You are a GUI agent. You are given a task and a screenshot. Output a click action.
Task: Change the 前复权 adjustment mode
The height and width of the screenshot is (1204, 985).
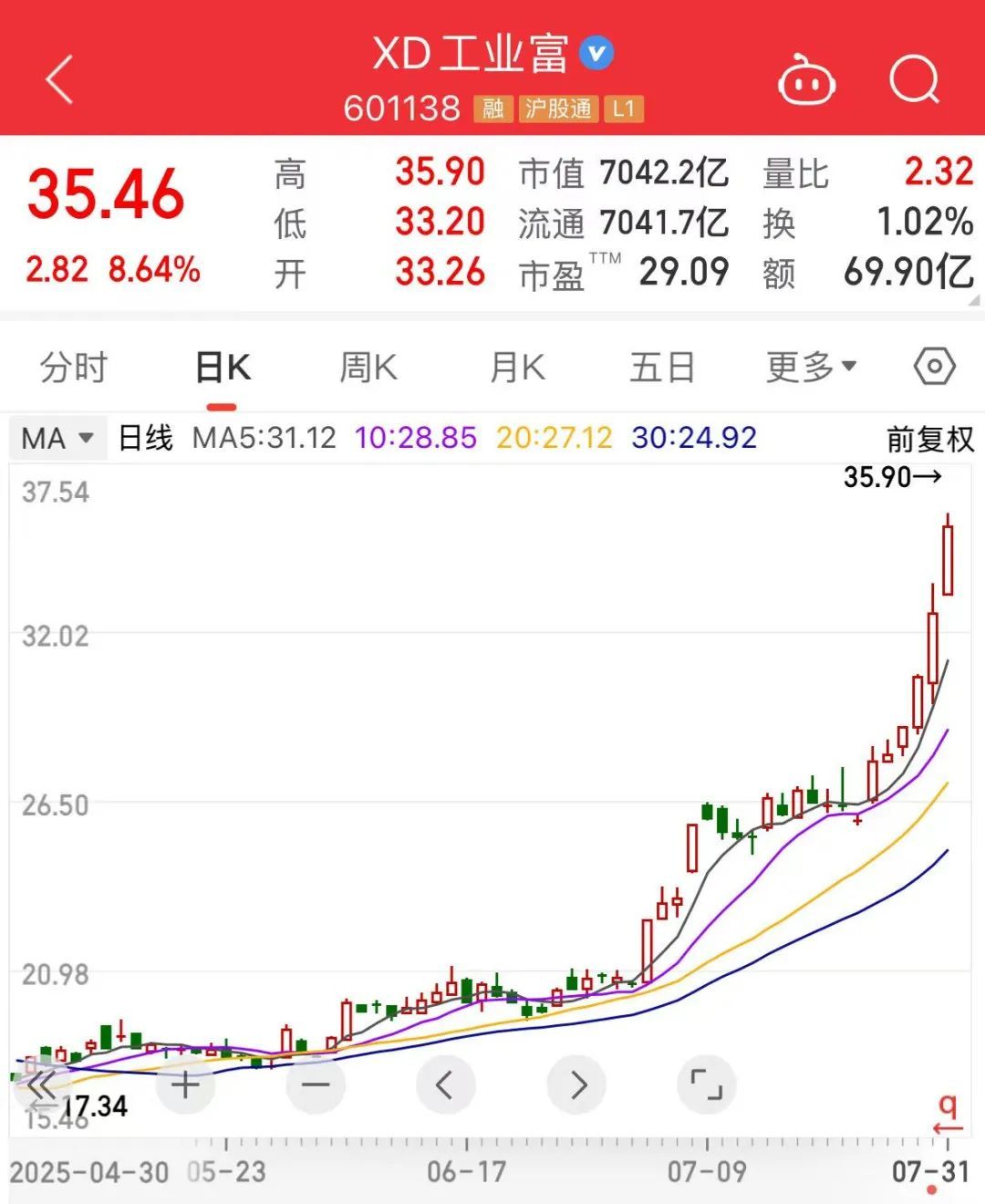pyautogui.click(x=929, y=439)
